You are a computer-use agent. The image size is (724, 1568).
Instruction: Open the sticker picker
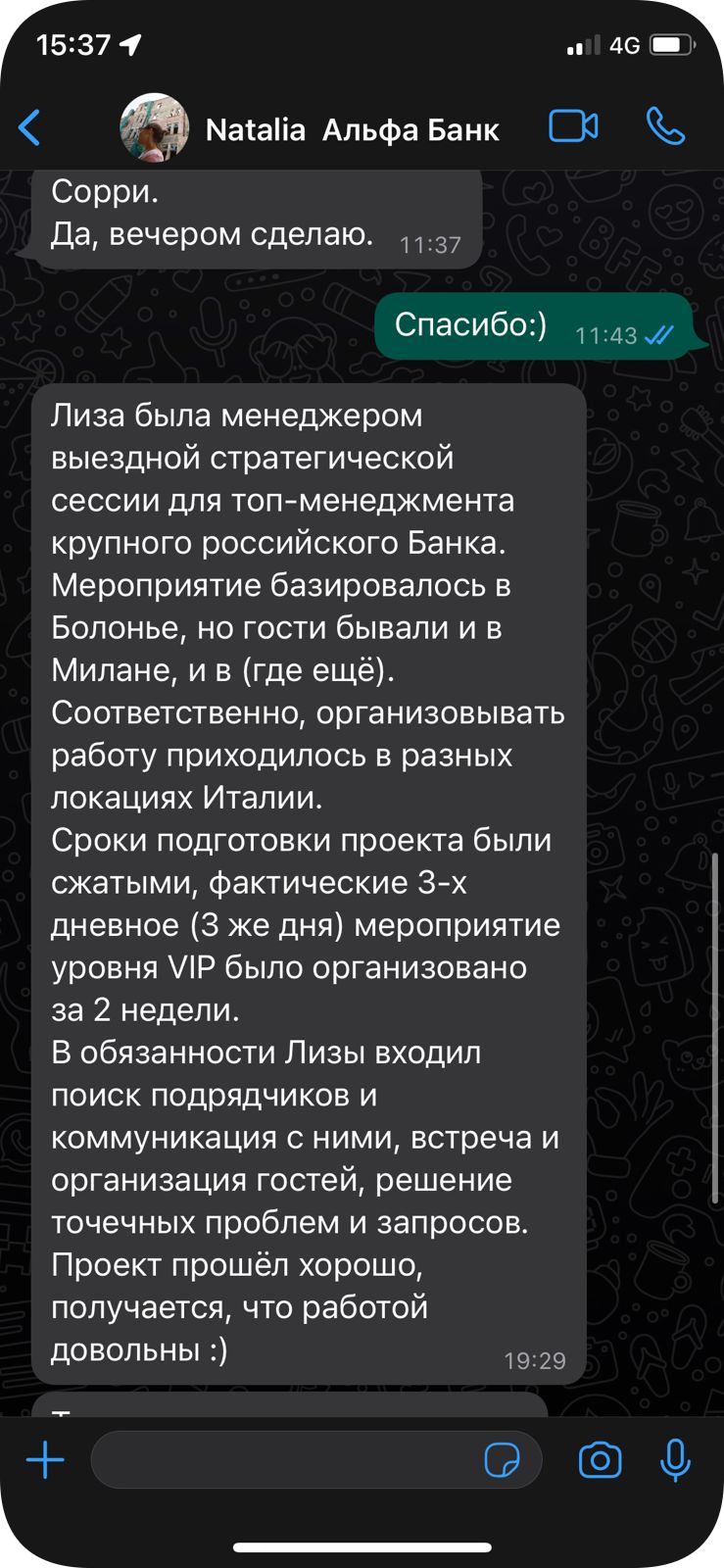click(503, 1460)
